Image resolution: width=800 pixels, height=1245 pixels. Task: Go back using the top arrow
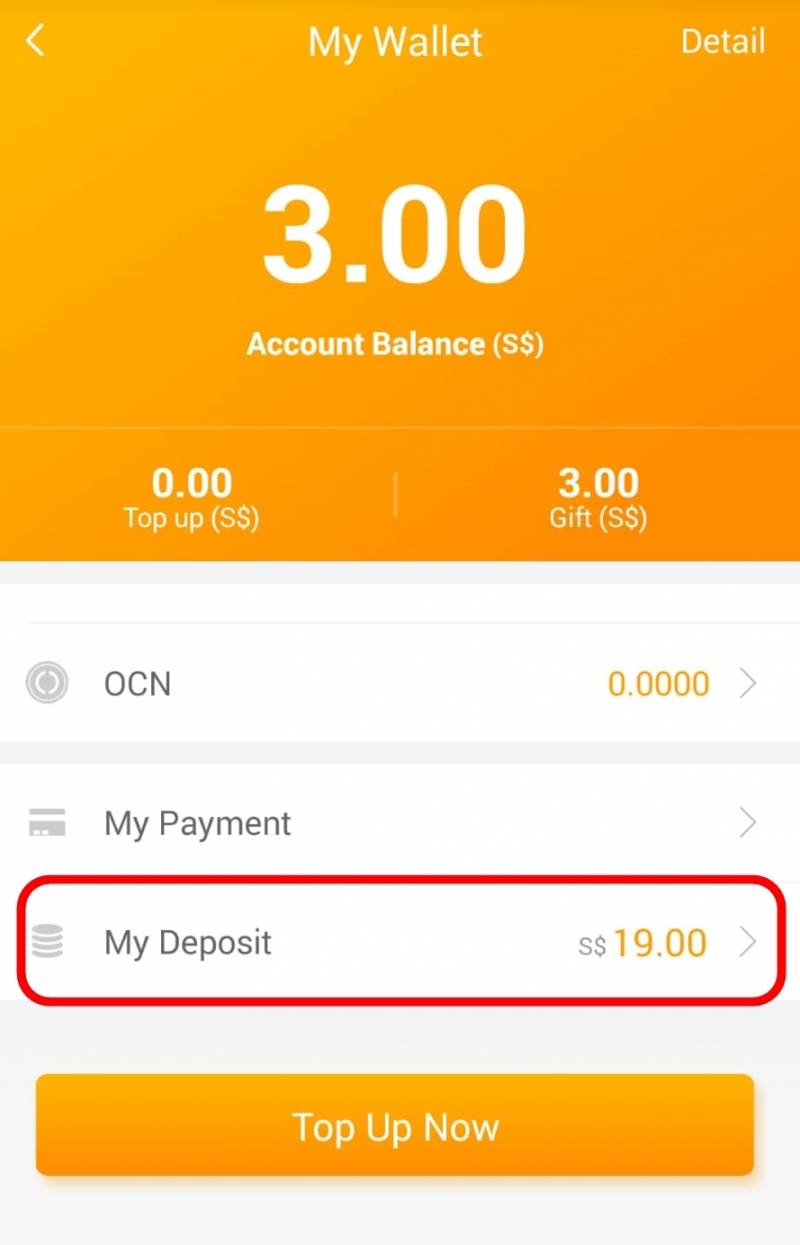(36, 42)
